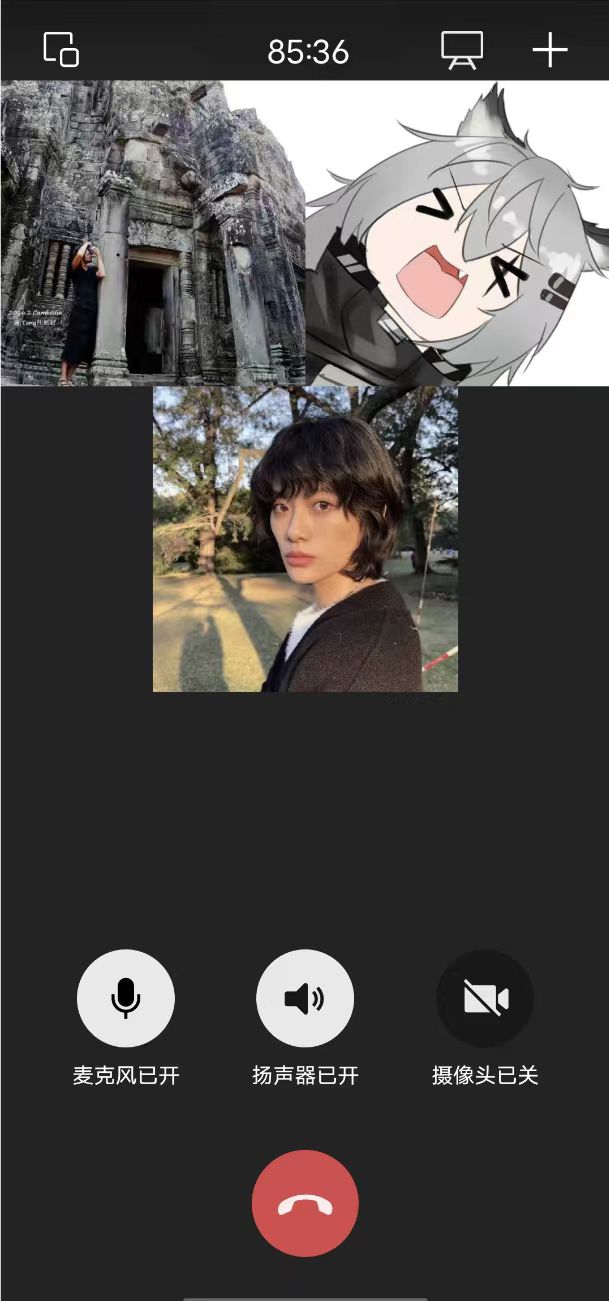Image resolution: width=609 pixels, height=1301 pixels.
Task: Add more participants with the plus icon
Action: click(x=550, y=50)
